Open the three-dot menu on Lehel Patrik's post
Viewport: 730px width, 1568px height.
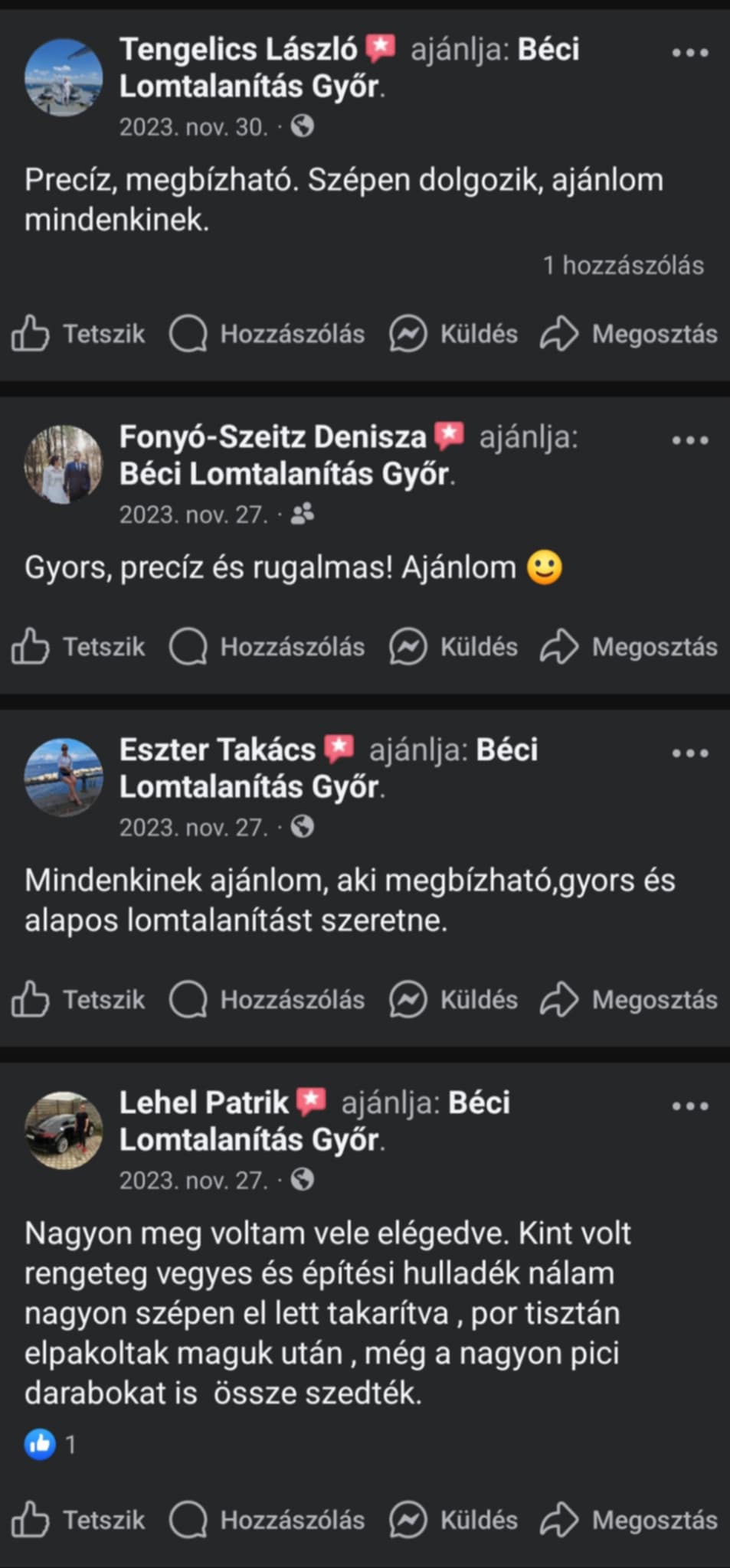689,1106
